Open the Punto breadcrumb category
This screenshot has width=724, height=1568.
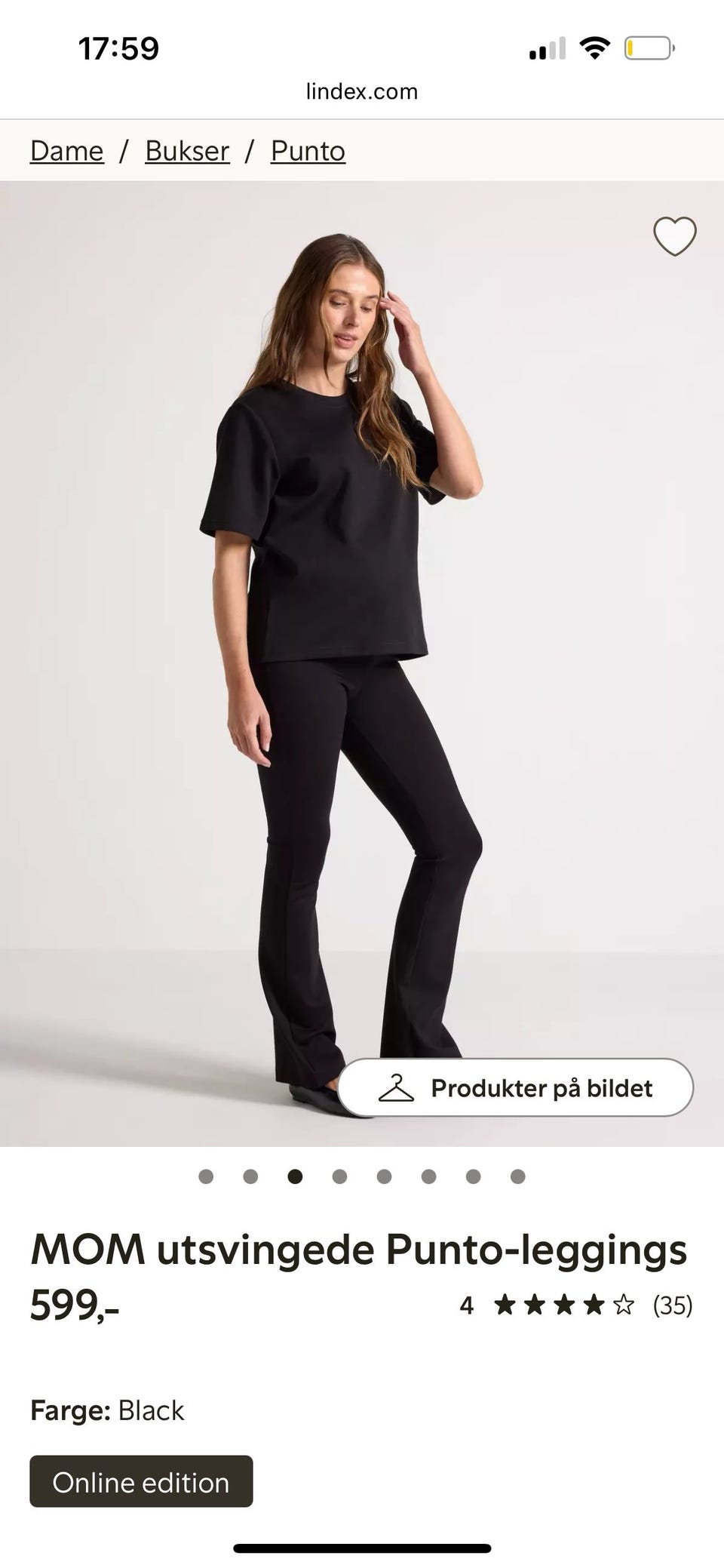tap(308, 150)
